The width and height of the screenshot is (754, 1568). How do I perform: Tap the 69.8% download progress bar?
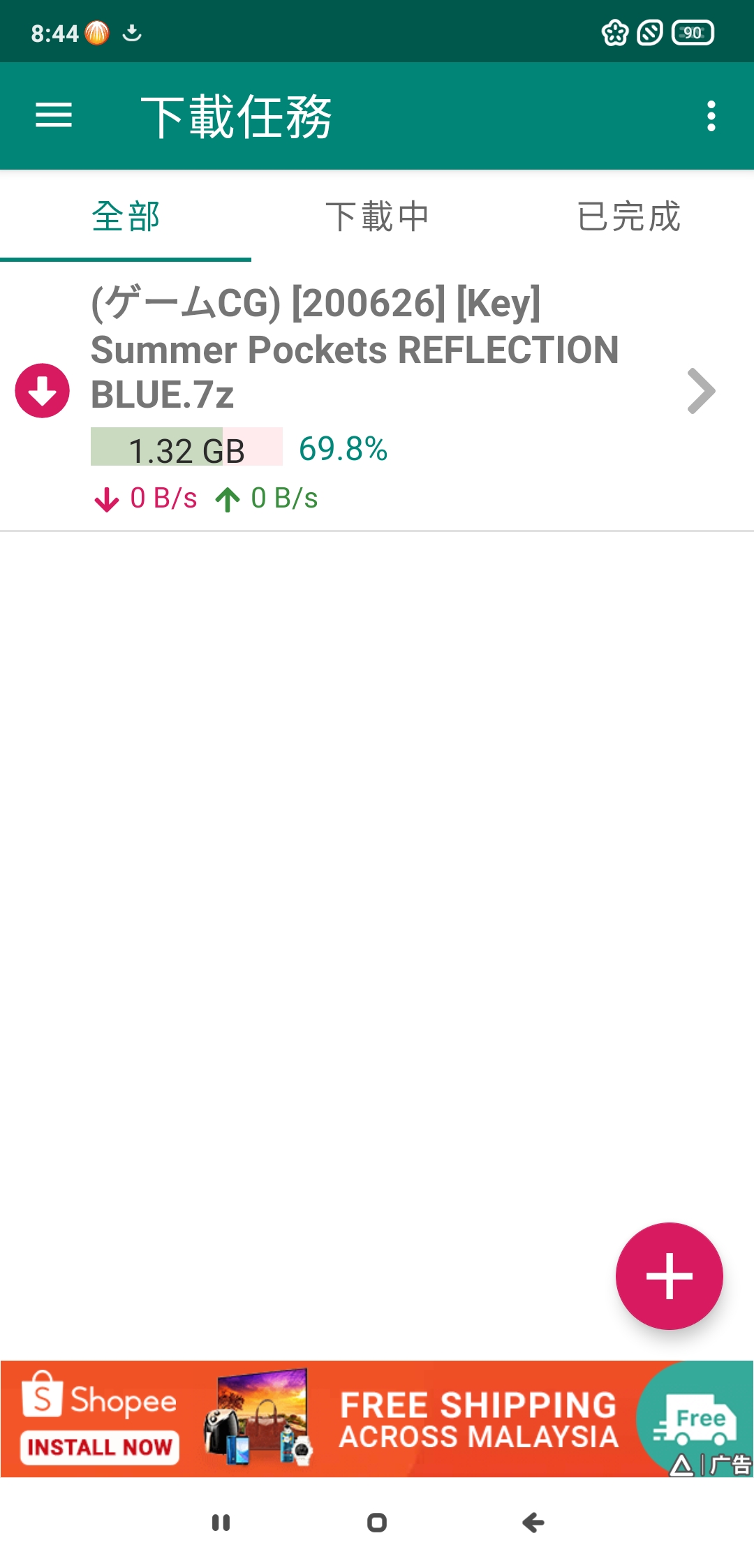click(x=186, y=450)
